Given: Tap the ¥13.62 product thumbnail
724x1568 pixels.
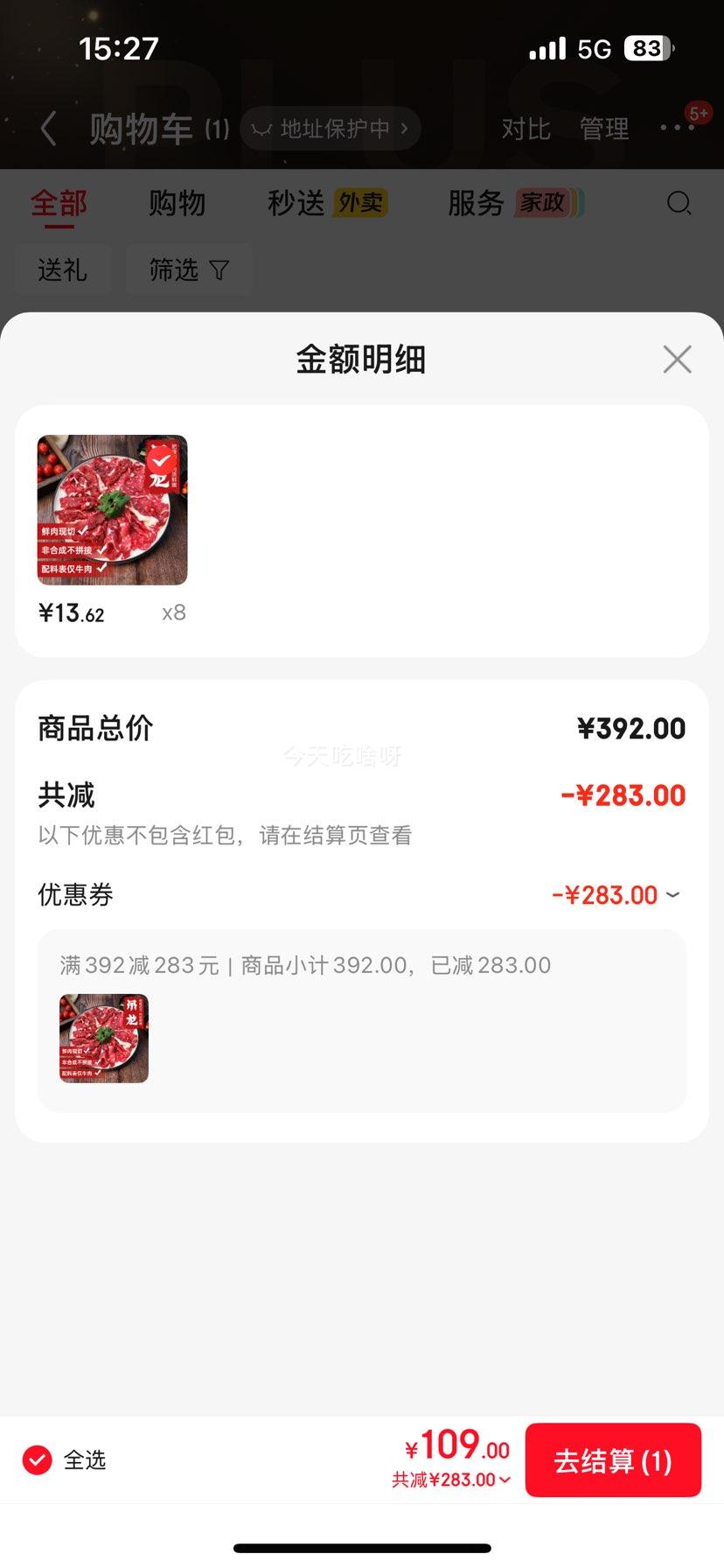Looking at the screenshot, I should (x=112, y=509).
